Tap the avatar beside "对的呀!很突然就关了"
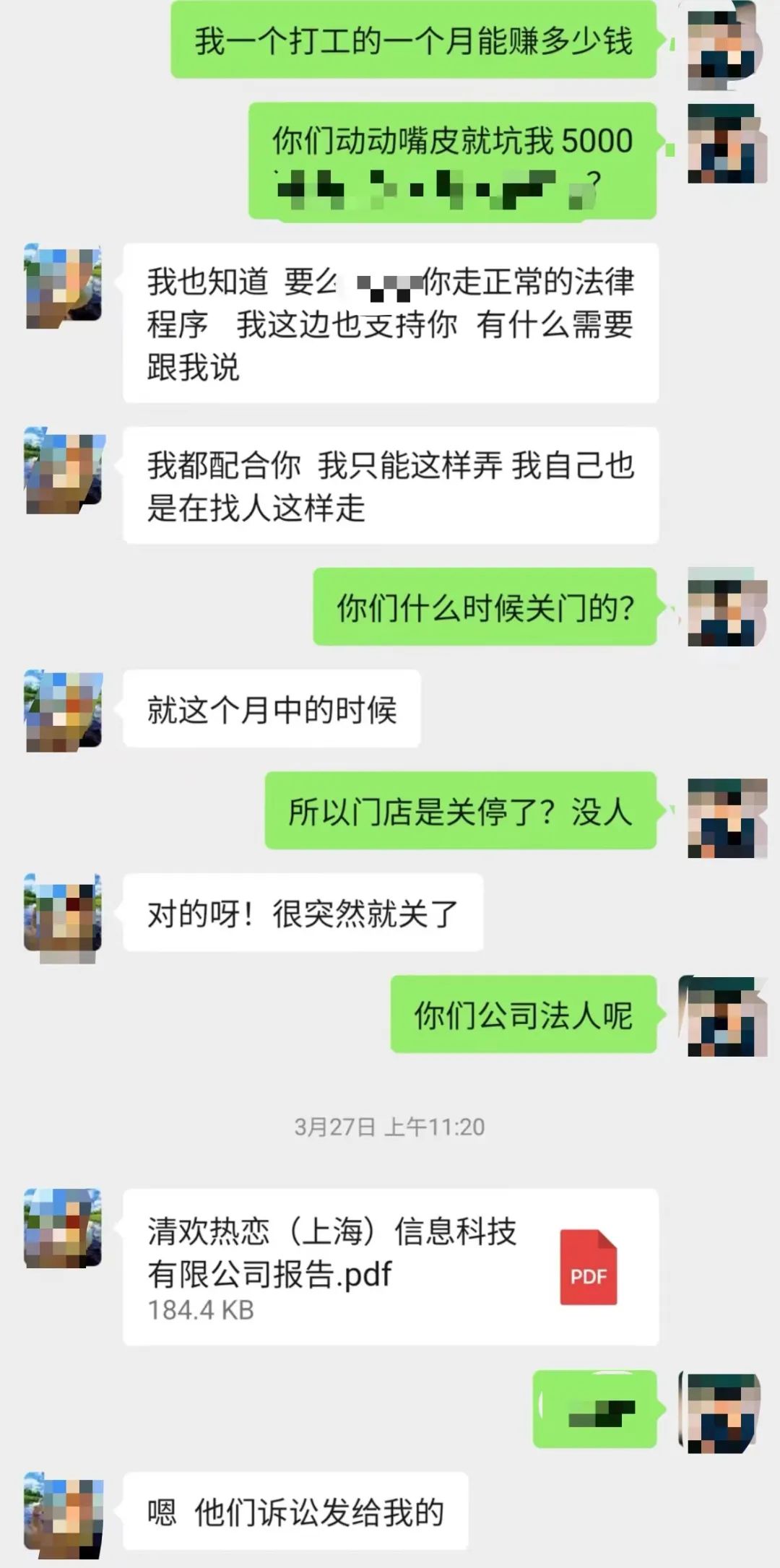Viewport: 780px width, 1568px height. click(63, 914)
